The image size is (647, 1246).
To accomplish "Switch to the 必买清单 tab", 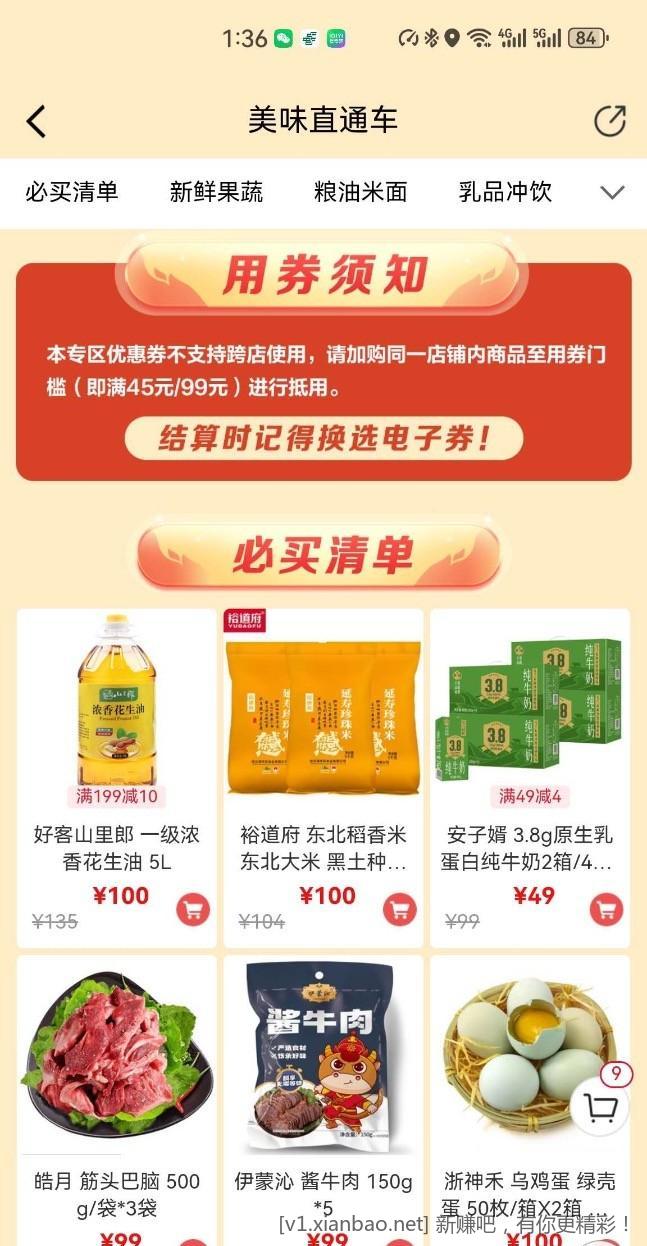I will pyautogui.click(x=72, y=192).
